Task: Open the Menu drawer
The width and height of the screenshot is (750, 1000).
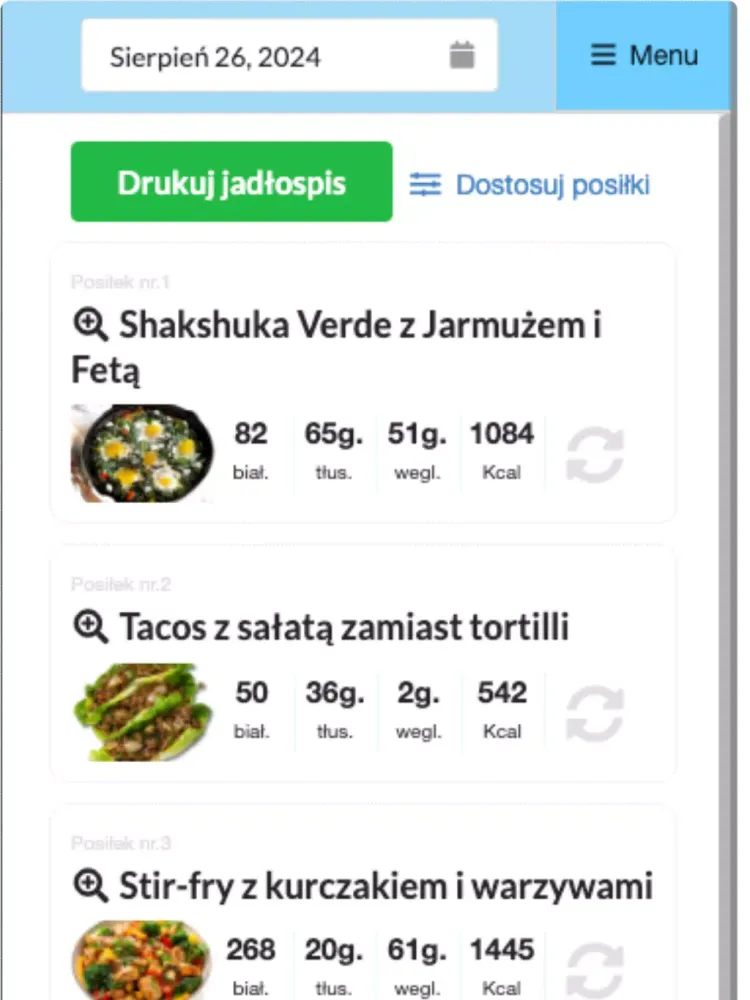Action: (x=644, y=55)
